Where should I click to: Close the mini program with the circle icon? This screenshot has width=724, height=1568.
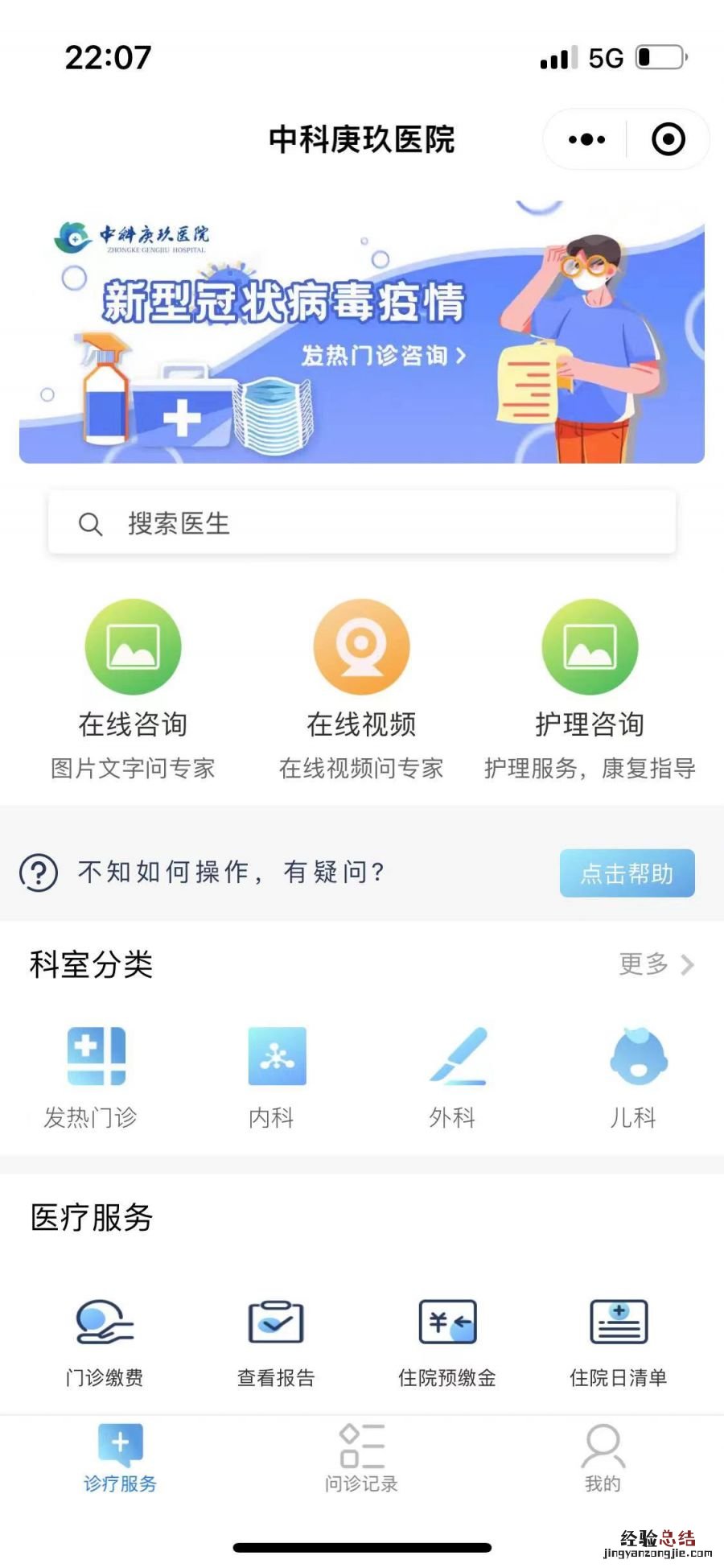[668, 139]
